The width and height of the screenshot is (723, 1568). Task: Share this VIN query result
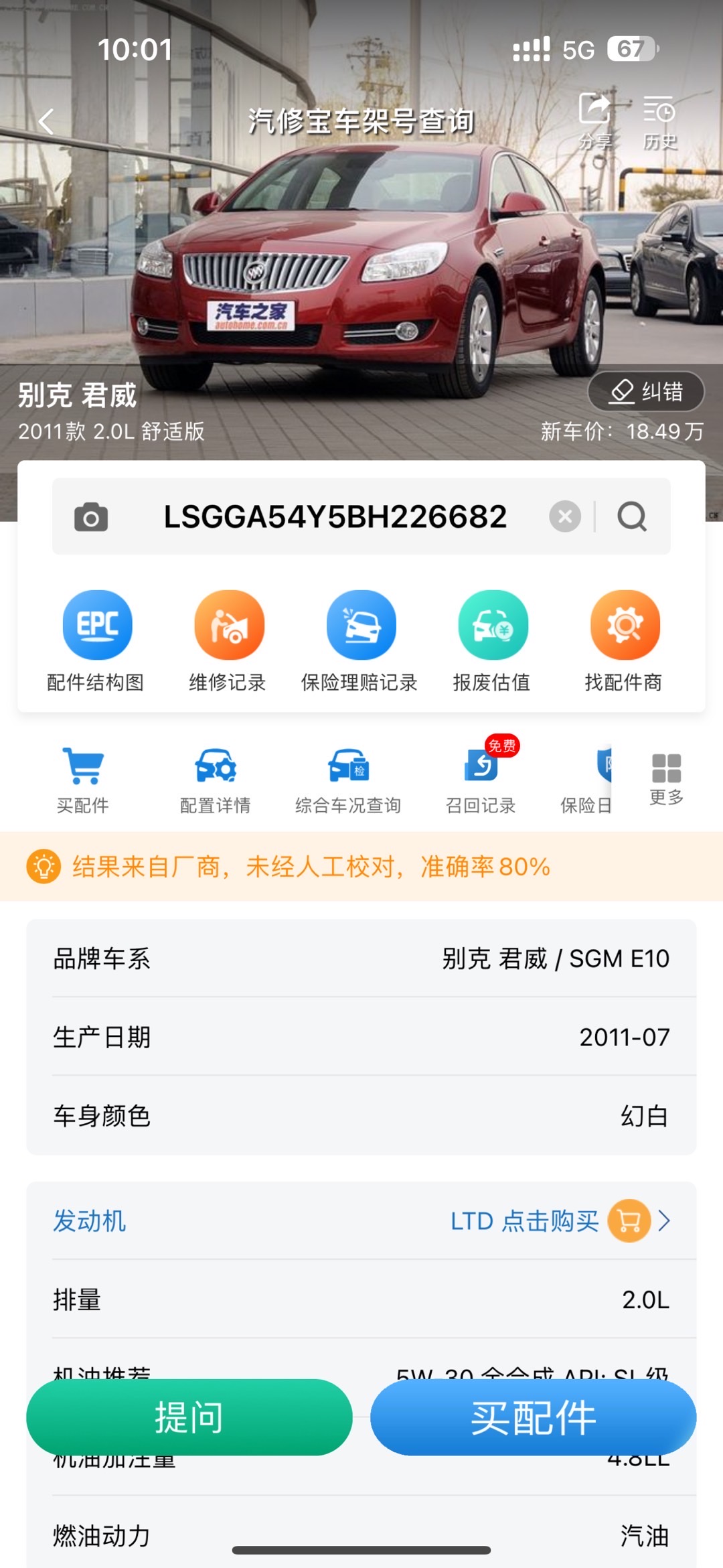pos(594,121)
